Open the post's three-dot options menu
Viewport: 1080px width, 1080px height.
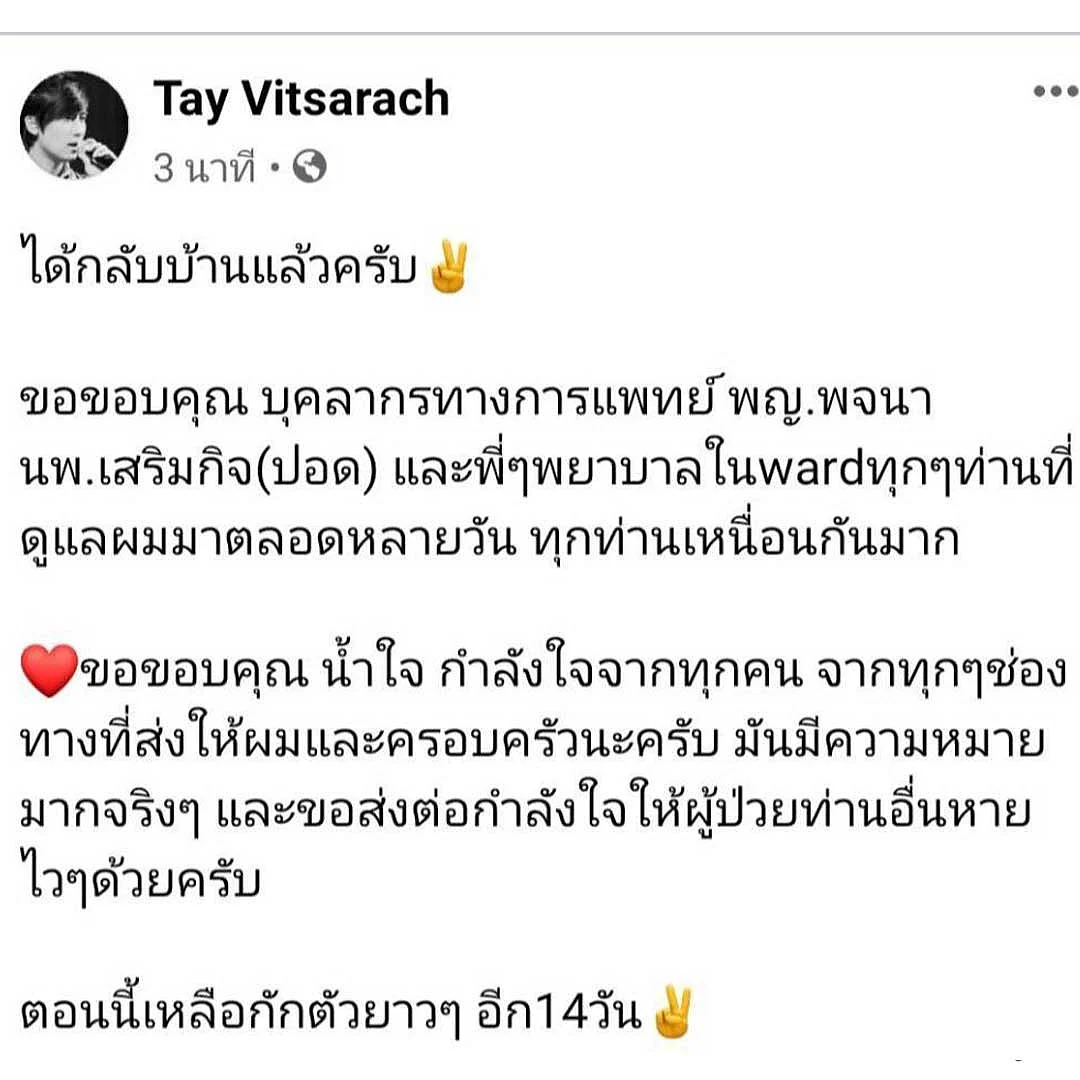[x=1055, y=92]
